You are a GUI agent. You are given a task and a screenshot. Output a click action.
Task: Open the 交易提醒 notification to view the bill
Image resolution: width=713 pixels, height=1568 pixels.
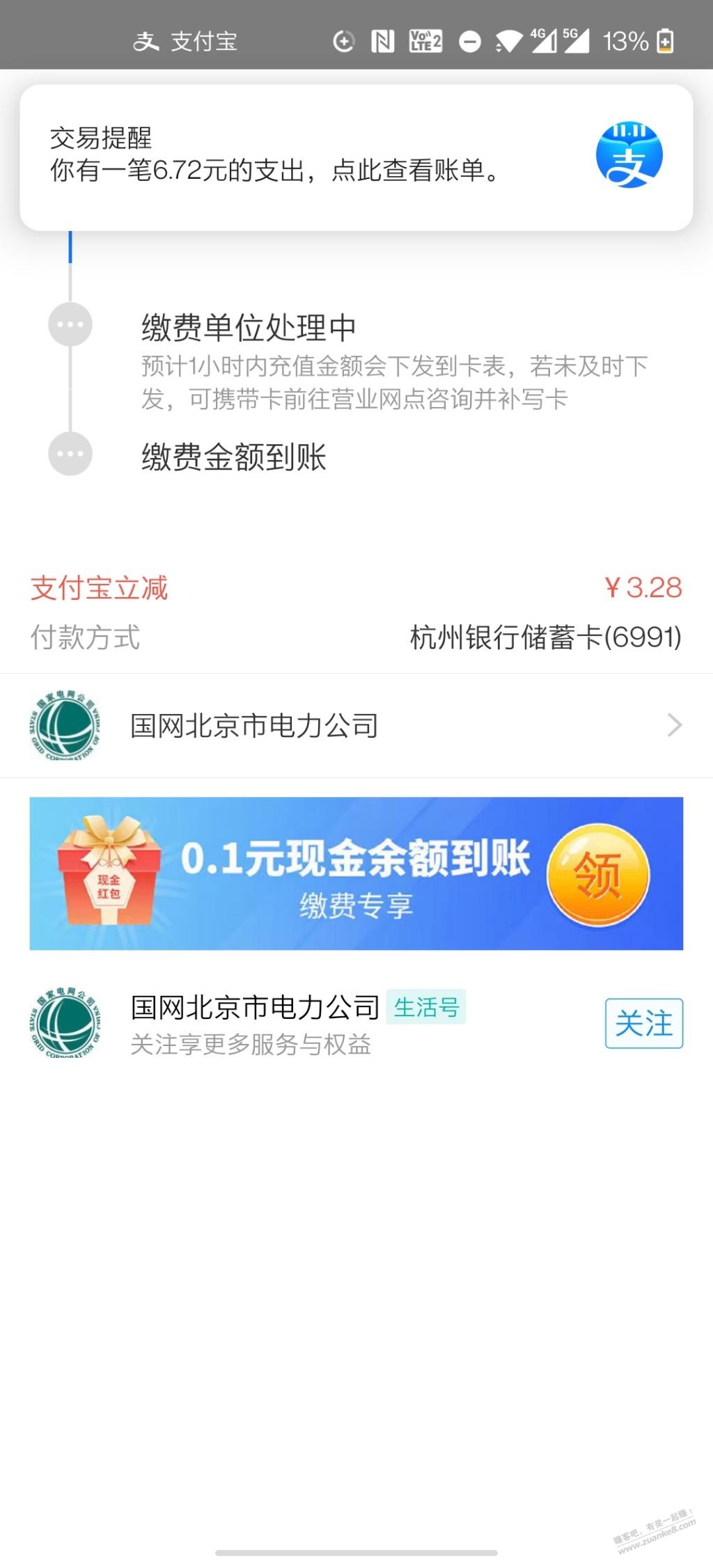(x=355, y=157)
